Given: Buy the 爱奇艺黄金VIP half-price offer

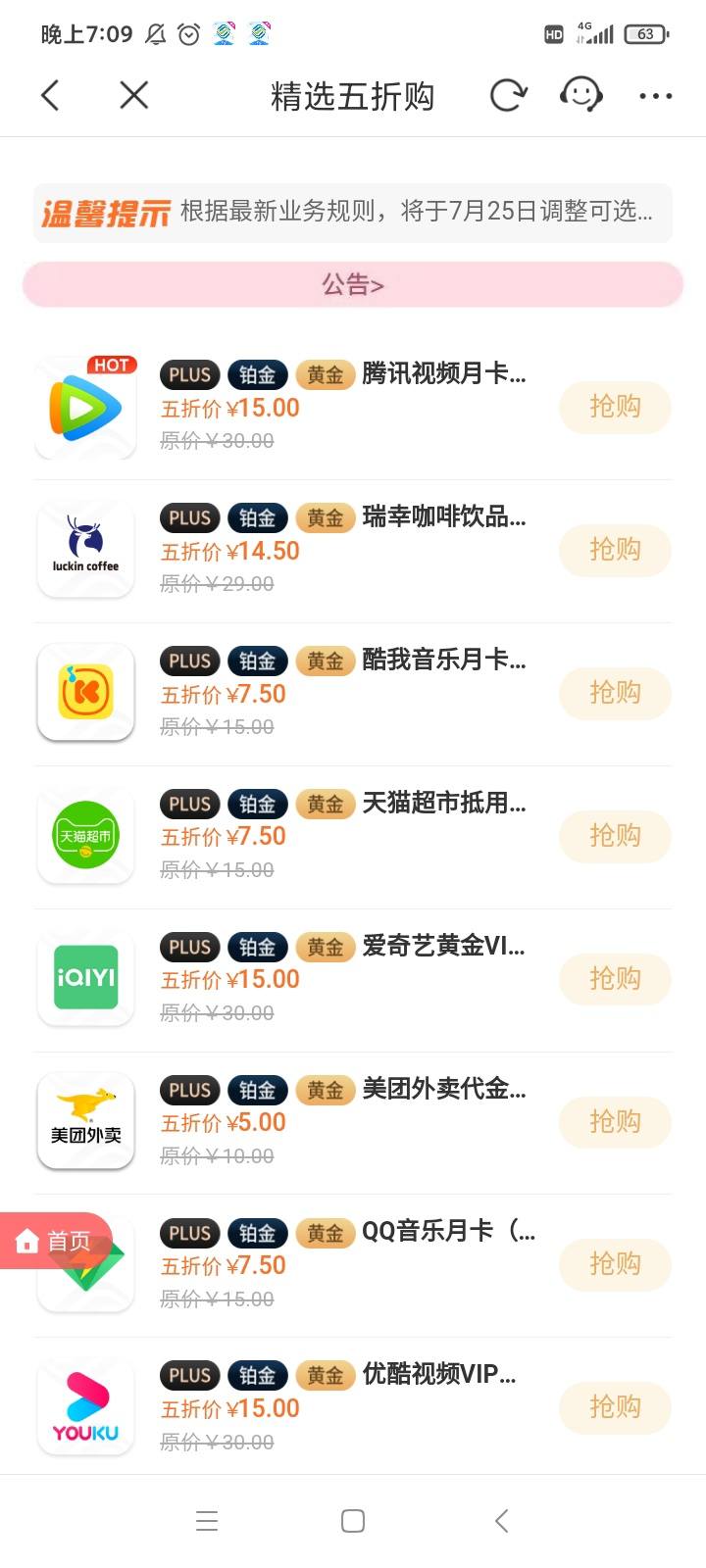Looking at the screenshot, I should pos(615,979).
